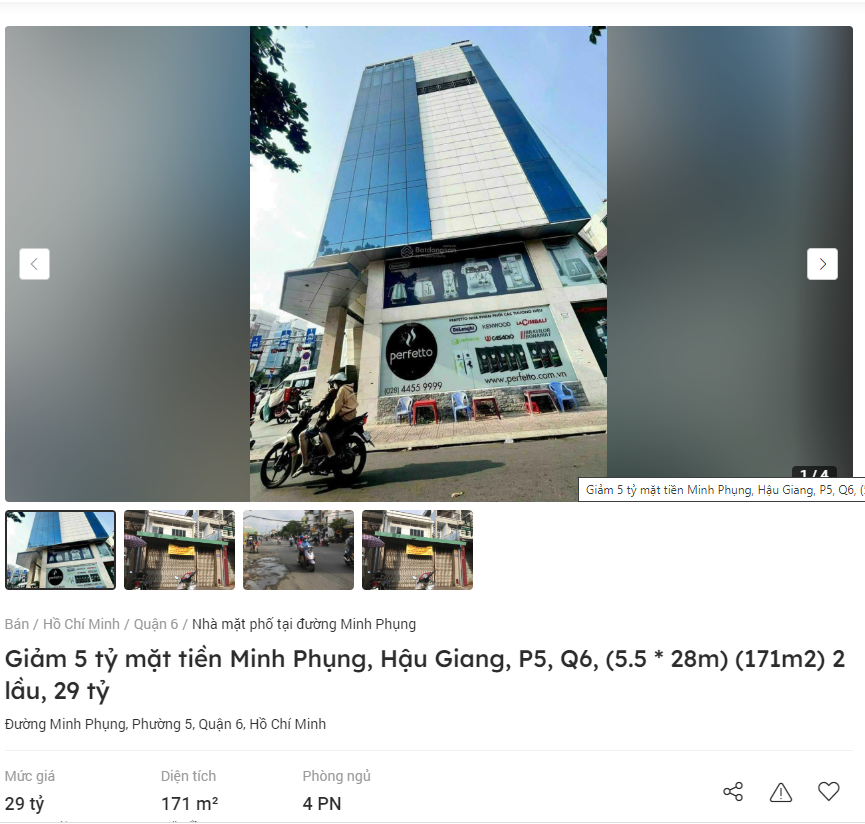Select the third thumbnail showing street view

point(298,550)
